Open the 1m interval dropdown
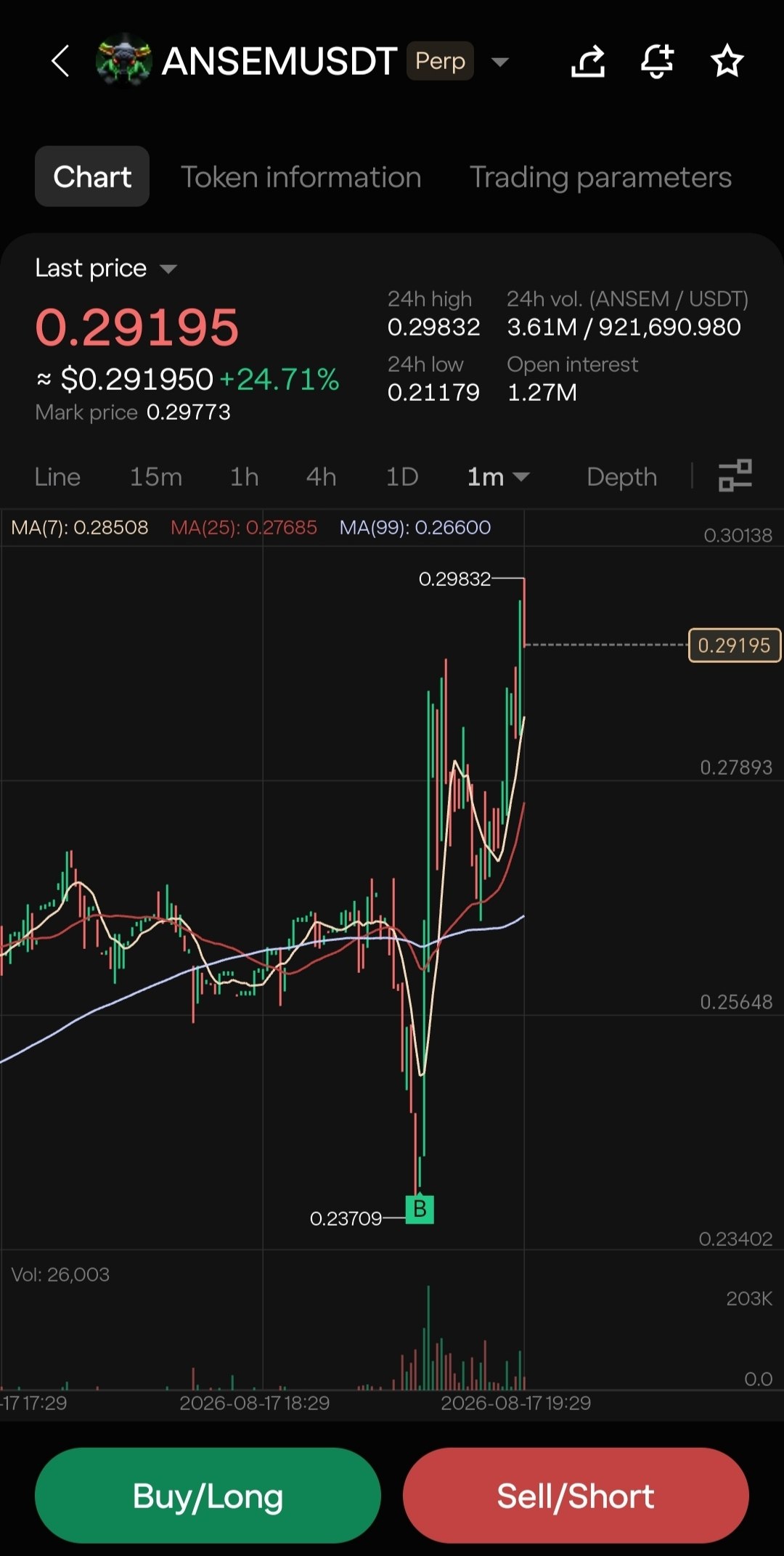This screenshot has width=784, height=1556. [x=498, y=477]
